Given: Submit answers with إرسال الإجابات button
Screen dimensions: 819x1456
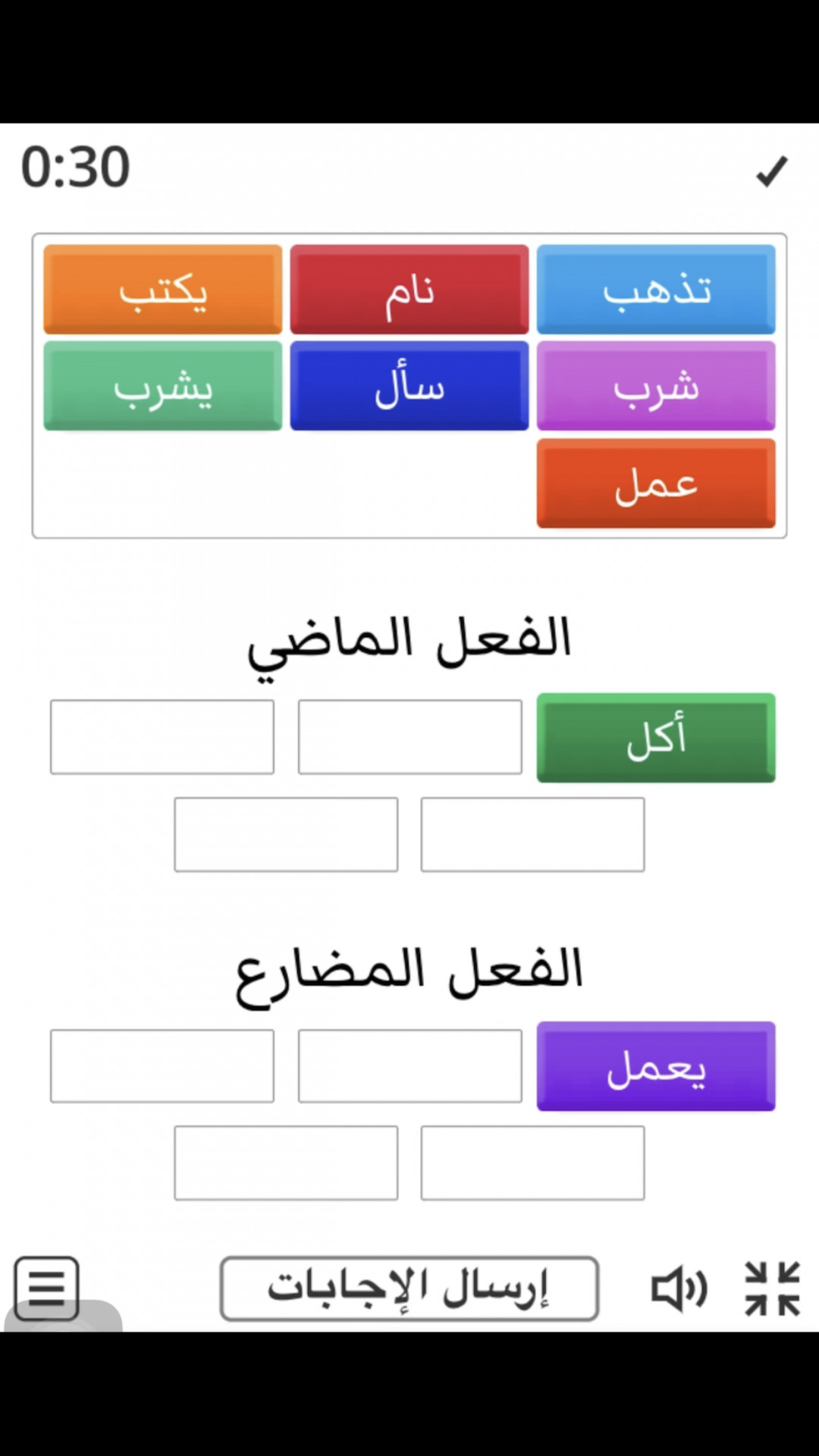Looking at the screenshot, I should (x=409, y=1288).
